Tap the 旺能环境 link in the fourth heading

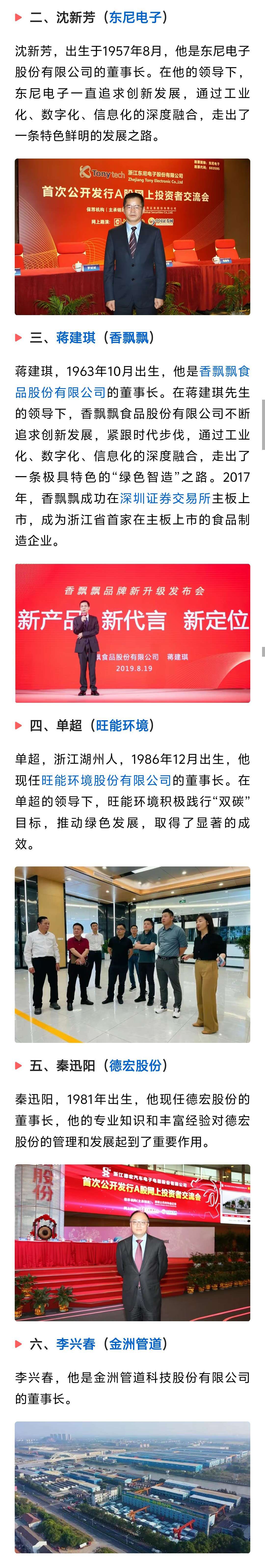point(122,725)
